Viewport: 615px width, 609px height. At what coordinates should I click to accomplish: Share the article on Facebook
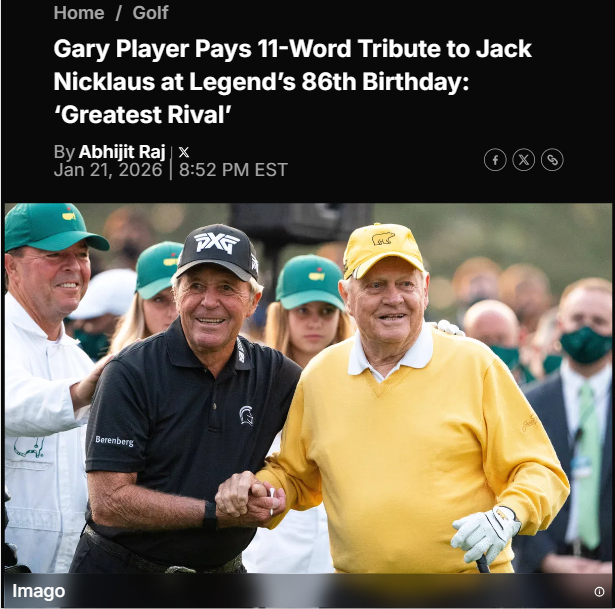click(495, 160)
